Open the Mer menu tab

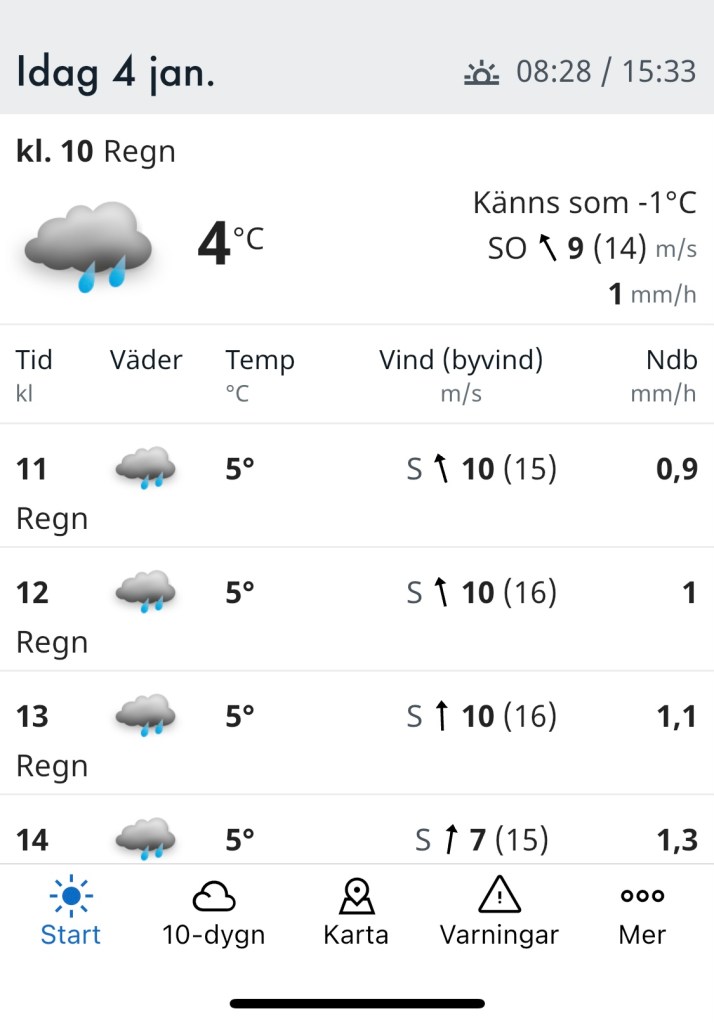[x=642, y=911]
